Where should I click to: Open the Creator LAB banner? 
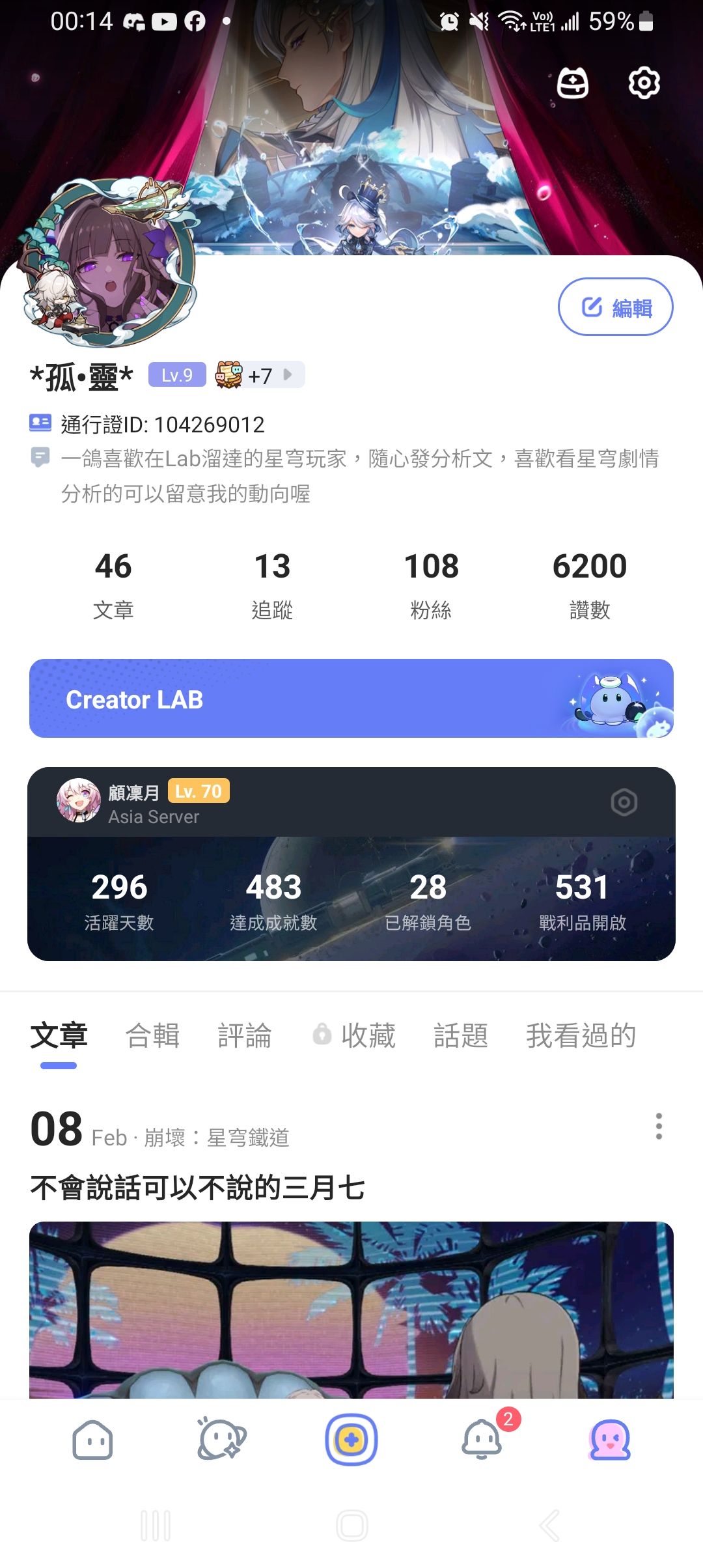(351, 699)
